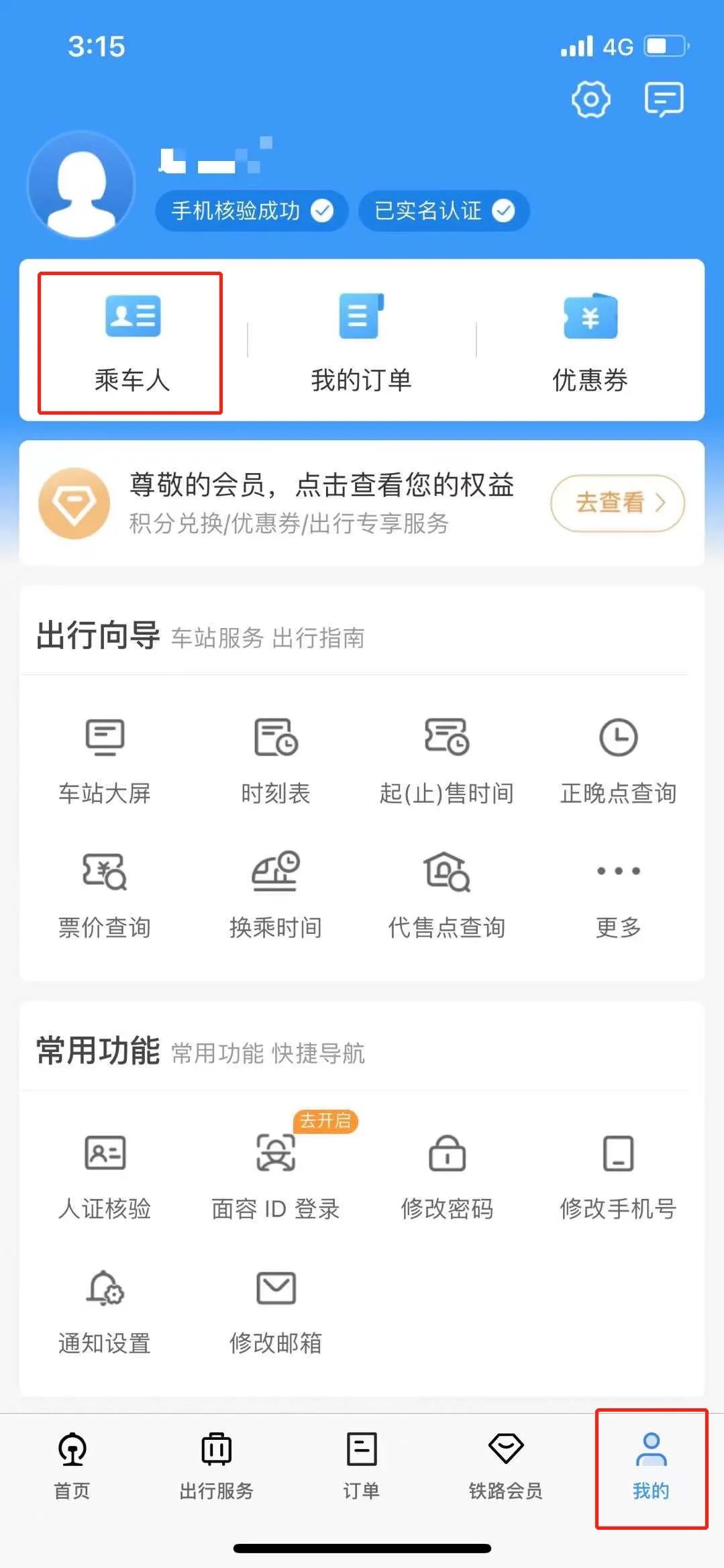Open 优惠券 coupons
Viewport: 724px width, 1568px height.
coord(590,343)
